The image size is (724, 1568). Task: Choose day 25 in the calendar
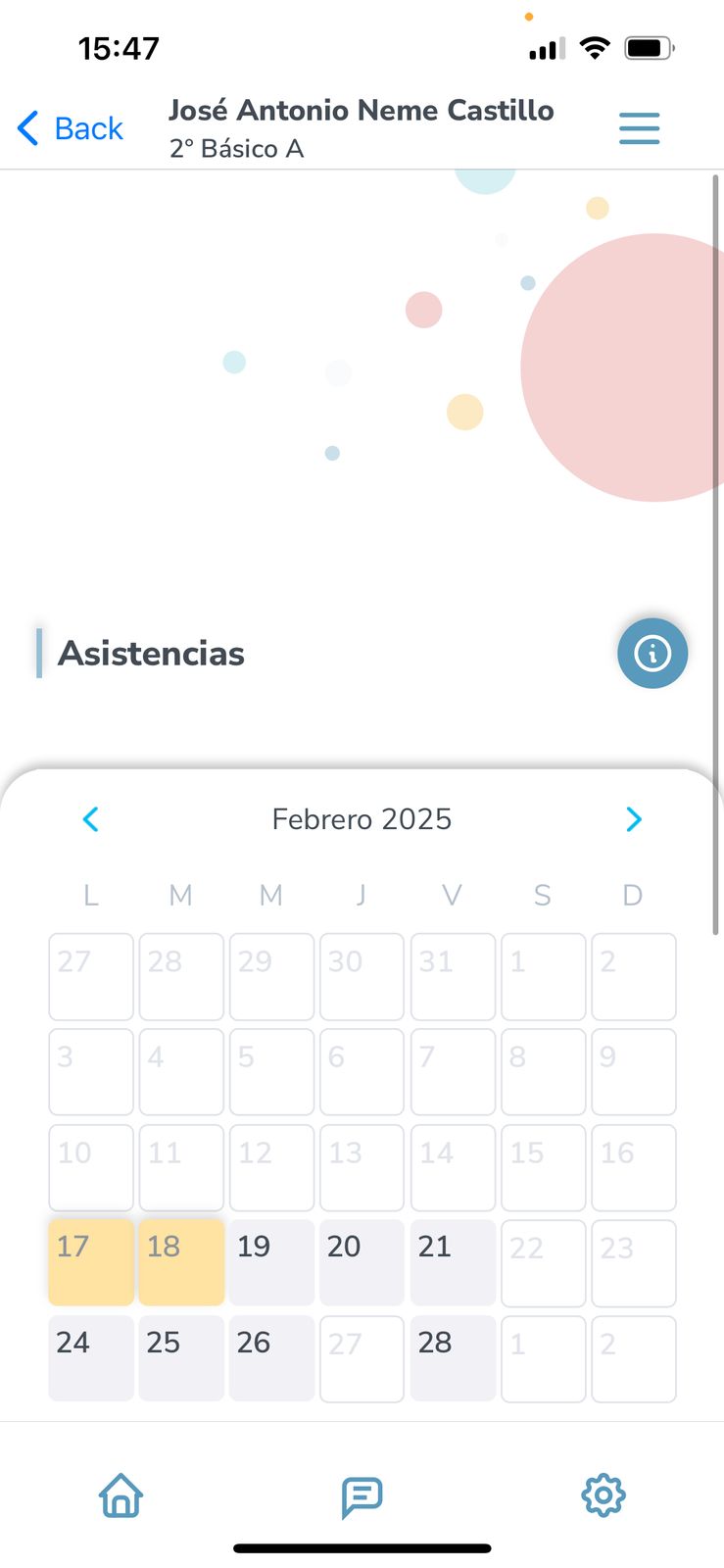(x=181, y=1357)
